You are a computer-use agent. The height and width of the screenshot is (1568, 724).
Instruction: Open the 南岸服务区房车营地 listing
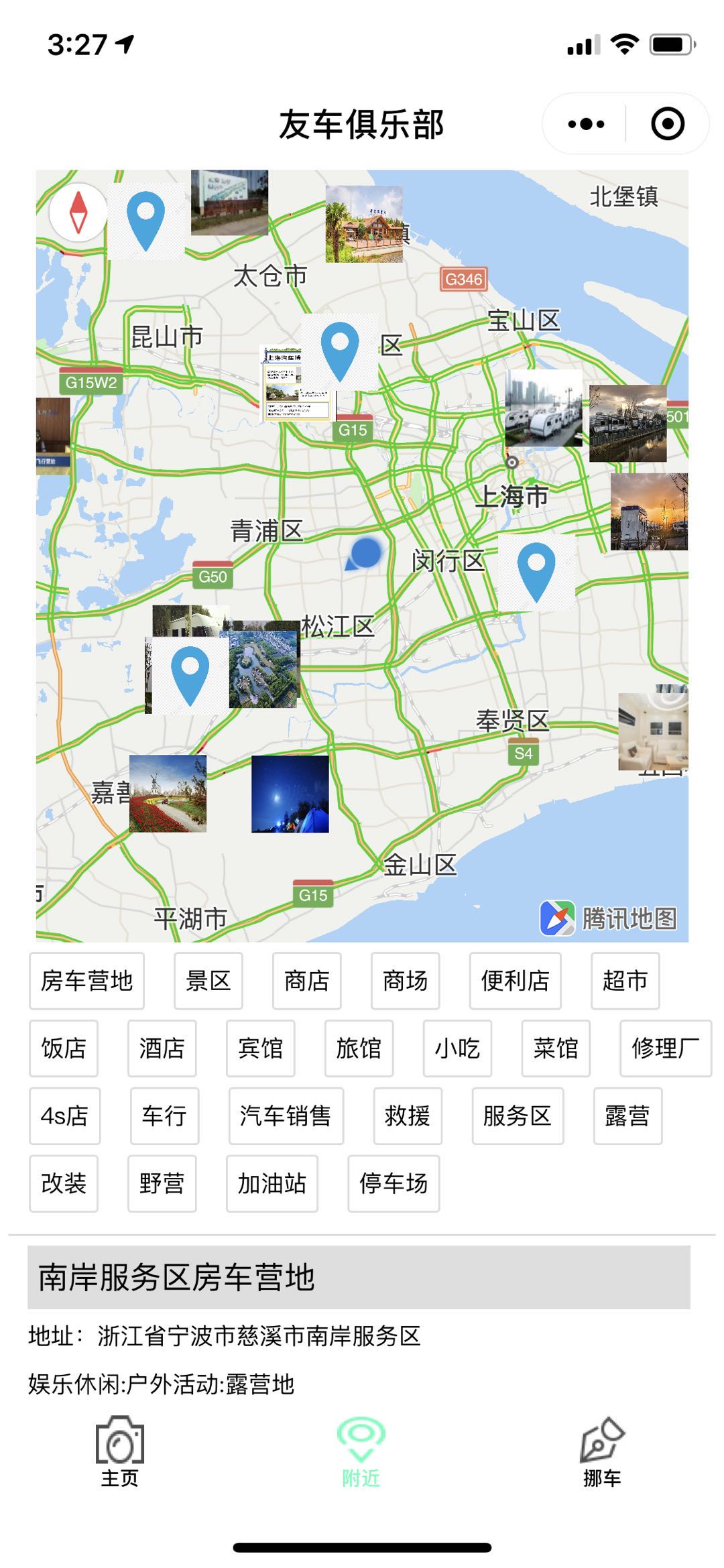click(x=359, y=1277)
